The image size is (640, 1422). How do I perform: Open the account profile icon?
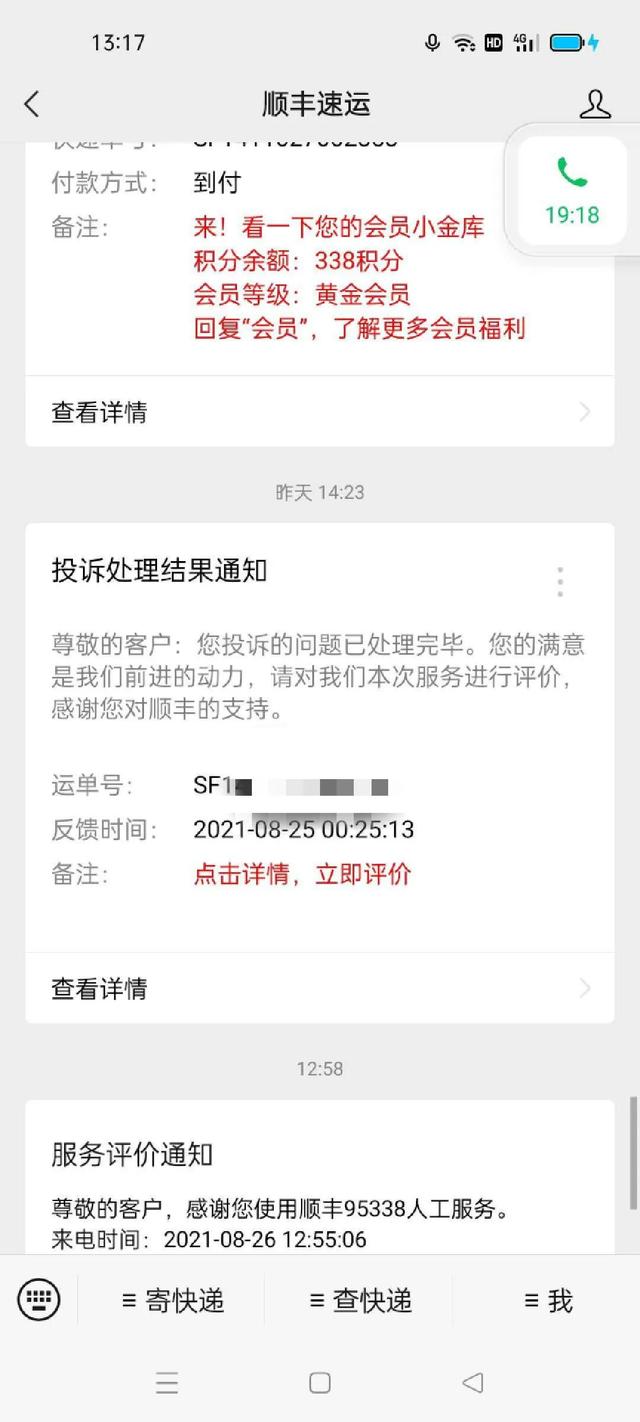coord(595,104)
